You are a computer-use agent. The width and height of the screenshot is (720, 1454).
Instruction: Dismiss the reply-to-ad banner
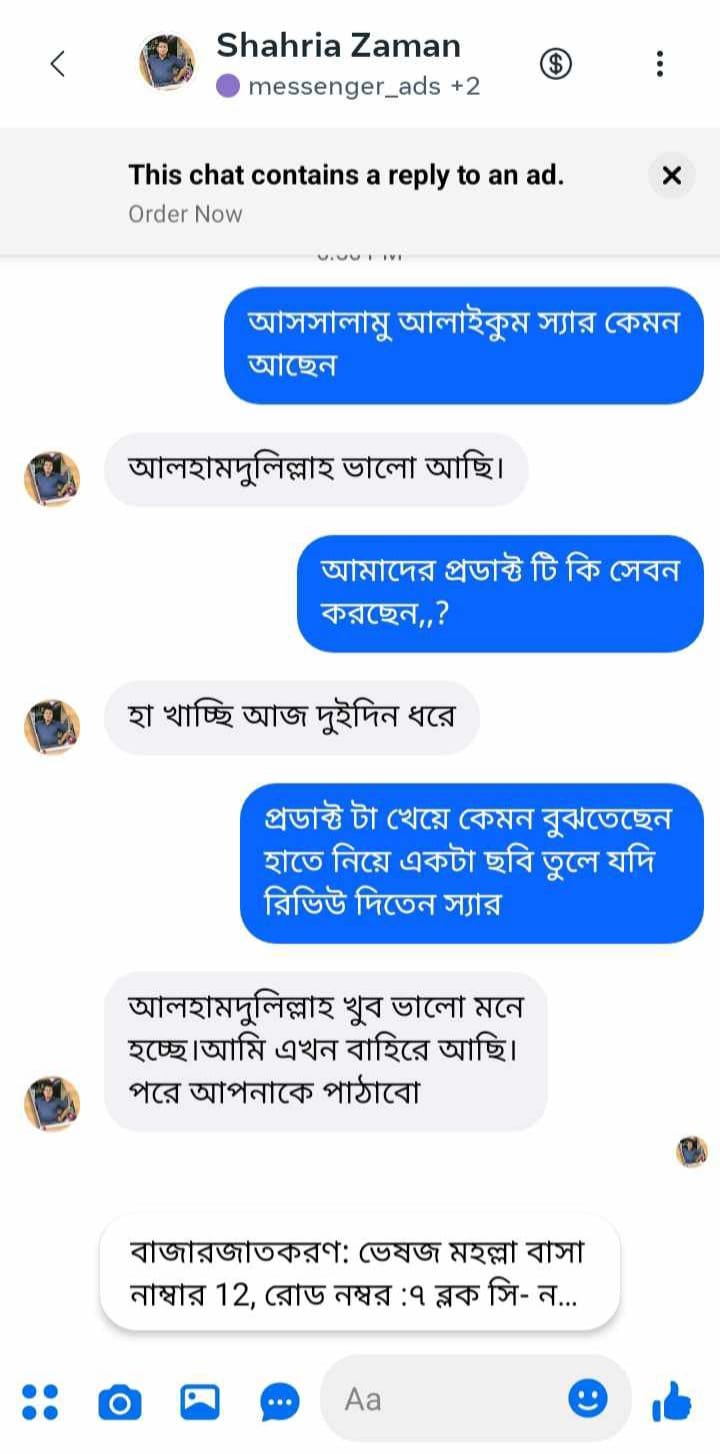(x=672, y=176)
